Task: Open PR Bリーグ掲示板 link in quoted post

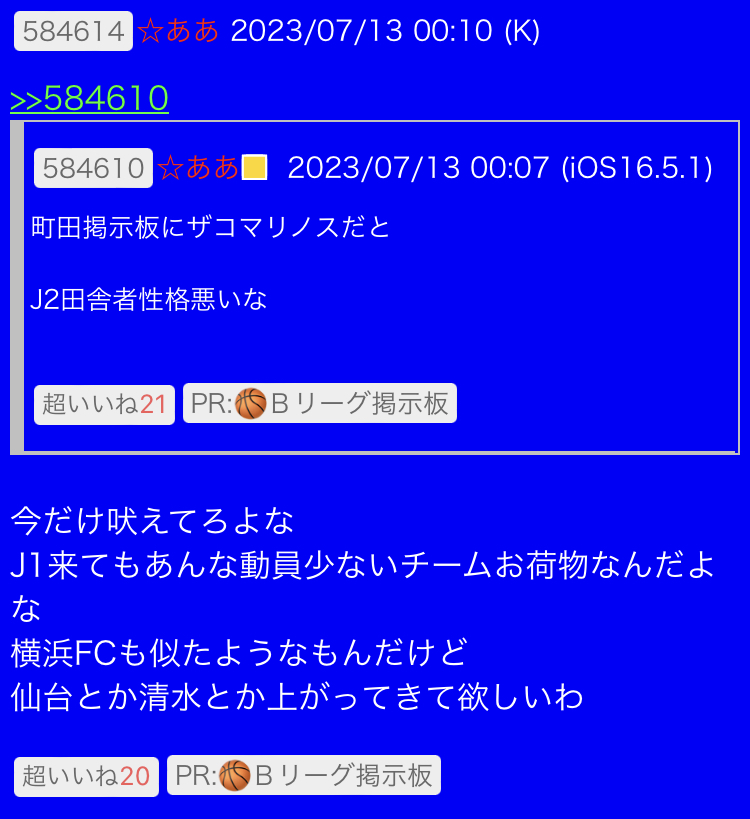Action: click(x=320, y=403)
